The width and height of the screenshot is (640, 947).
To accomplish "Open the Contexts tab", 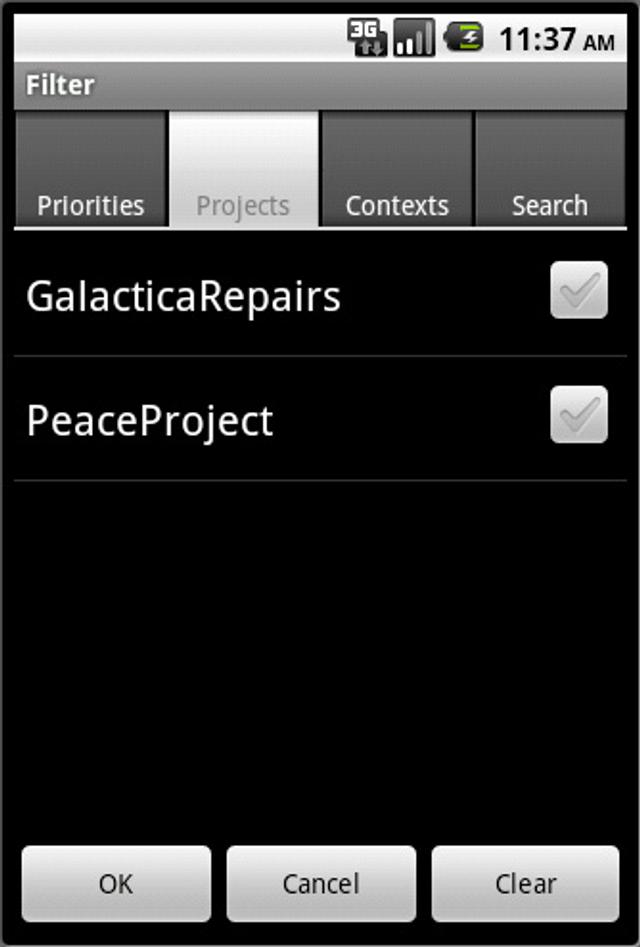I will pyautogui.click(x=397, y=170).
